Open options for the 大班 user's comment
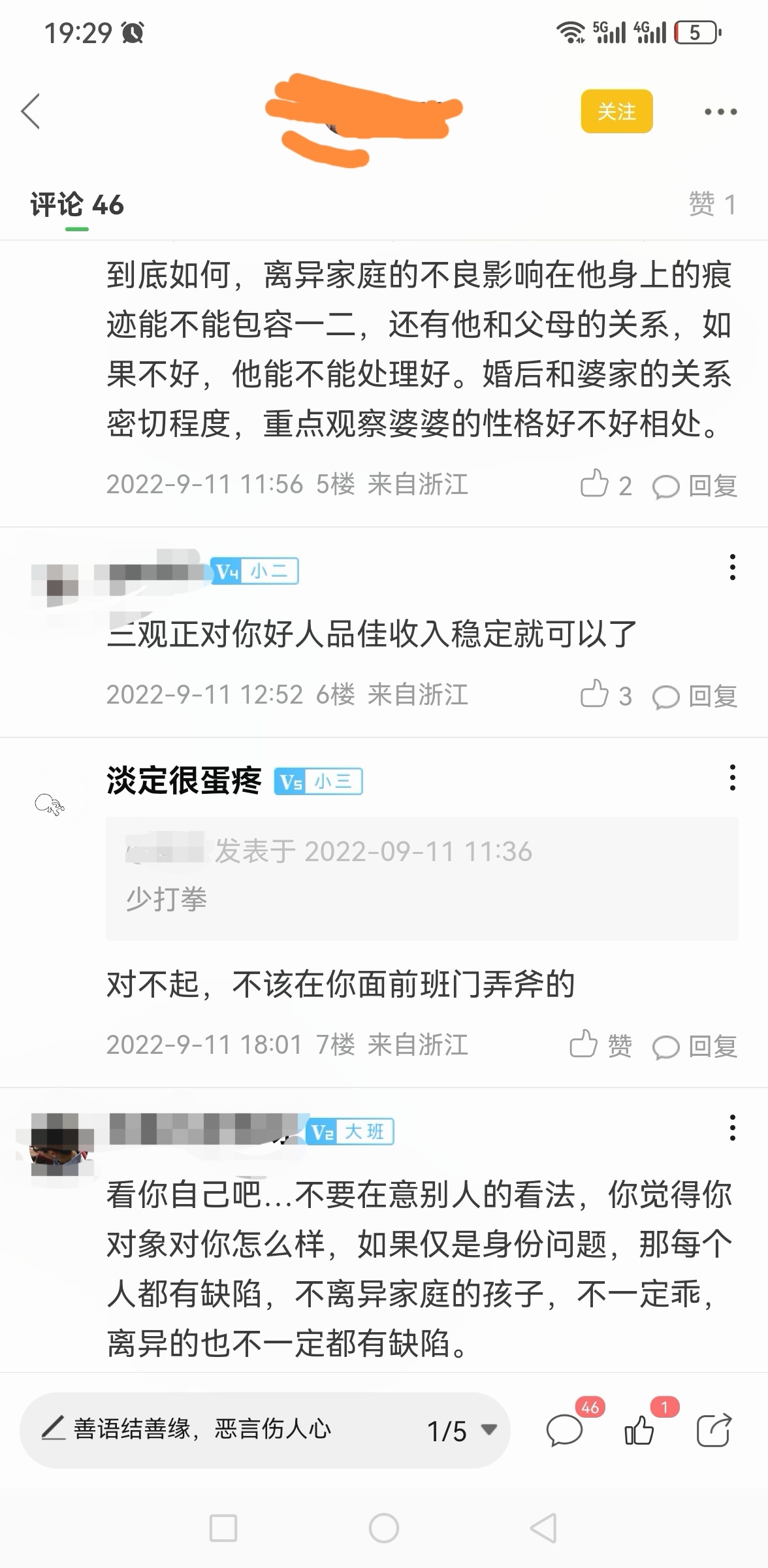This screenshot has height=1568, width=768. tap(732, 1128)
